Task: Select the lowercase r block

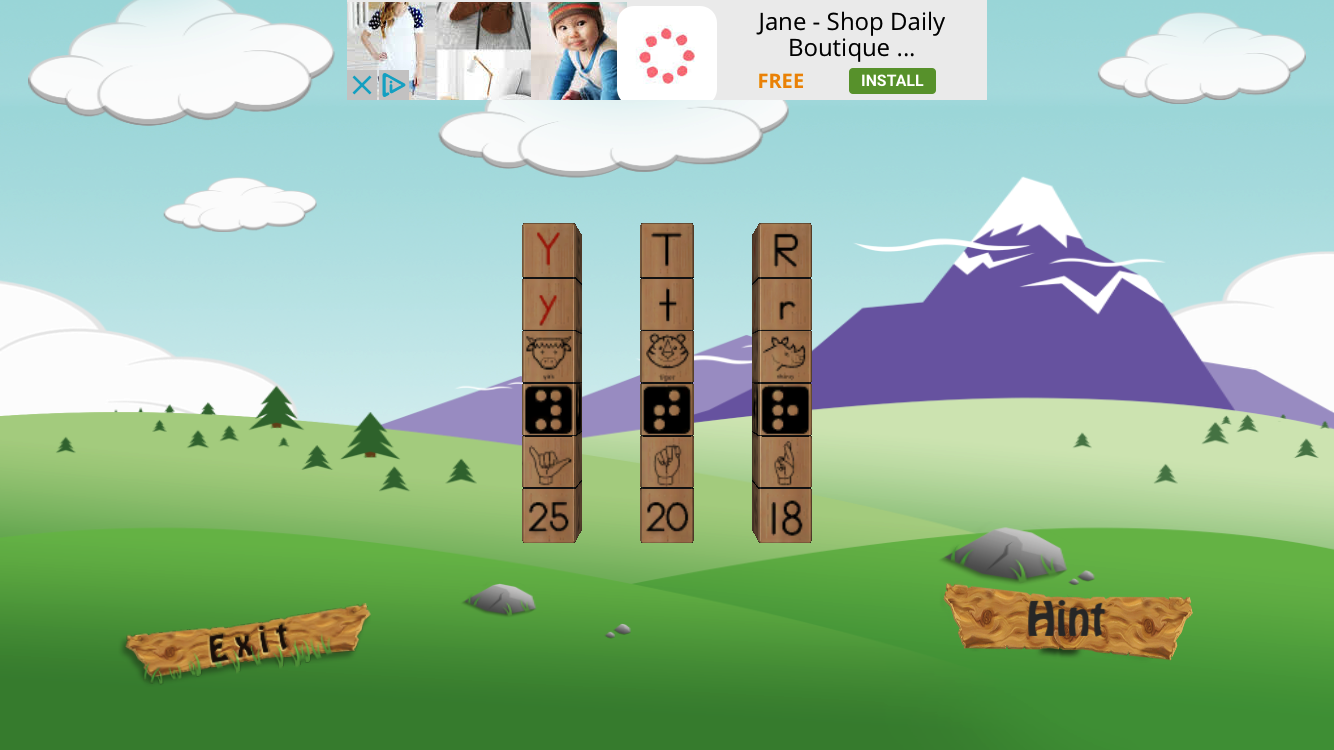Action: click(x=784, y=304)
